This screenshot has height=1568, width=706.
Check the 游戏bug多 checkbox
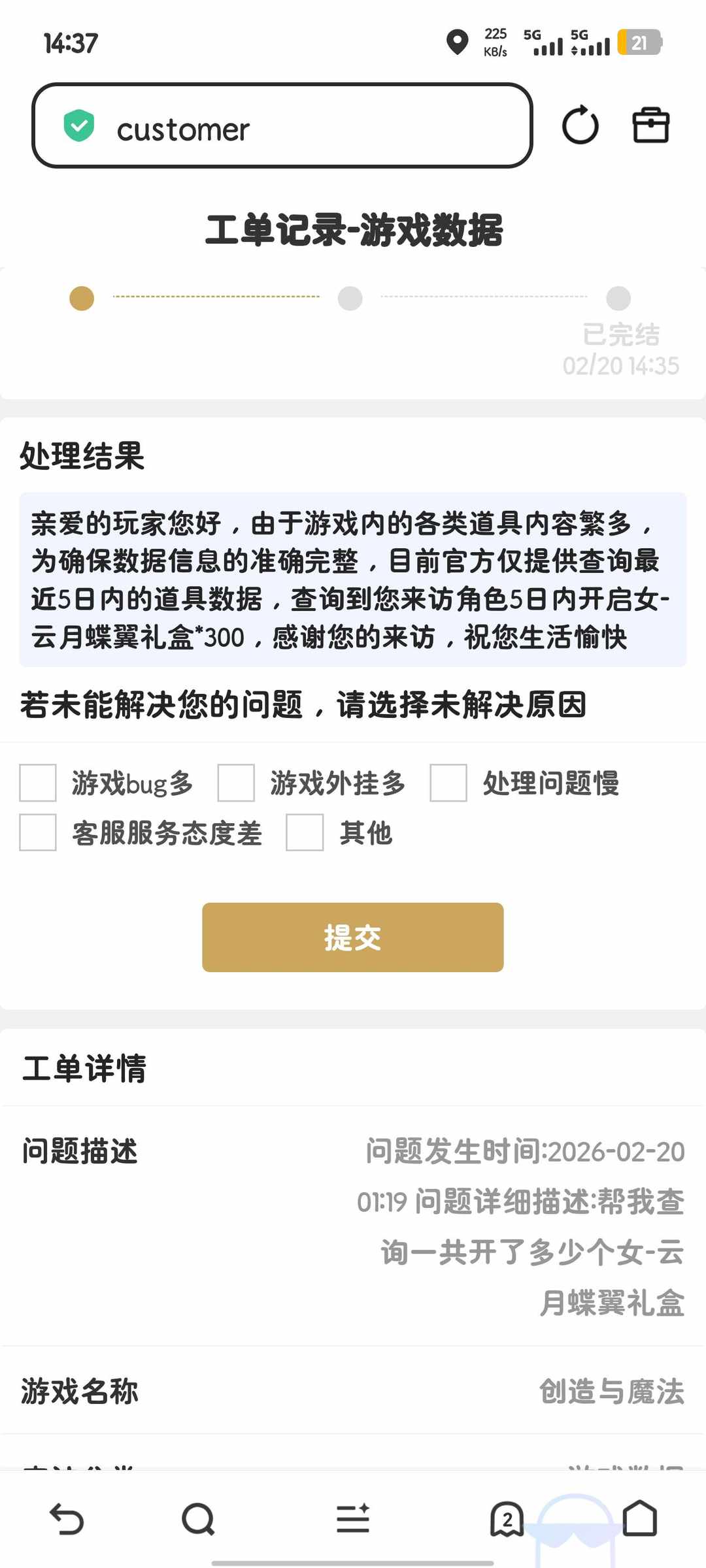[x=37, y=784]
